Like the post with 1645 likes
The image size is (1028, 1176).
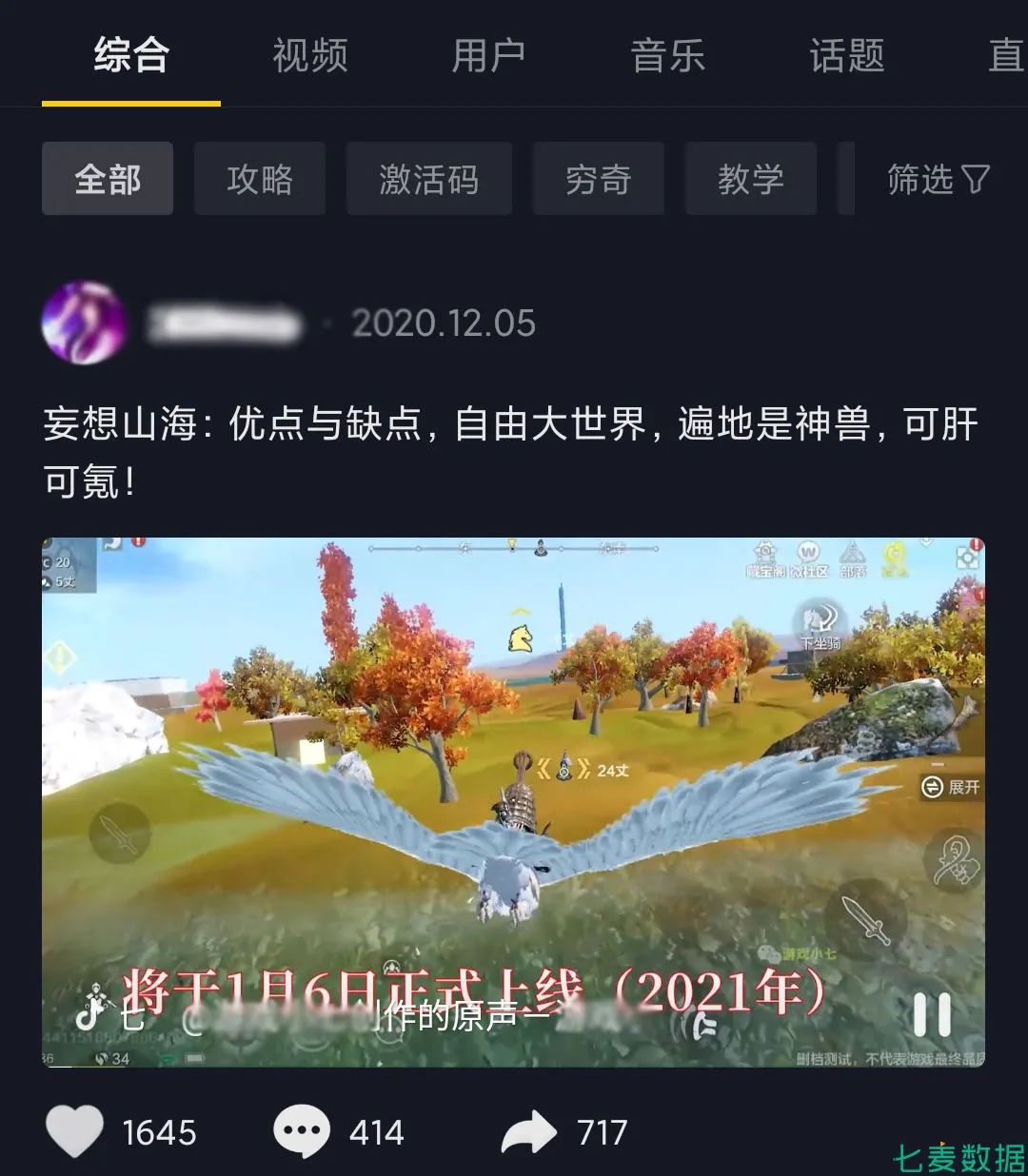pyautogui.click(x=75, y=1132)
